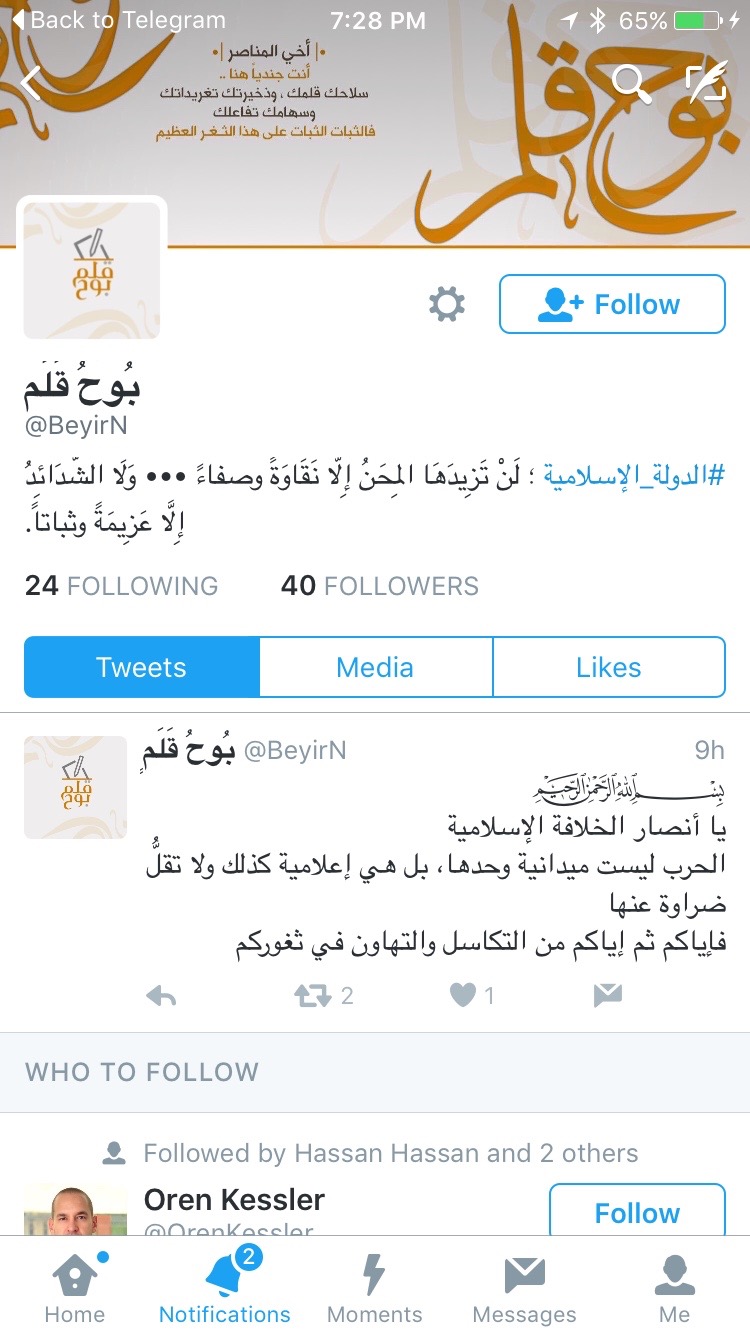Follow the @BeyirN account
750x1334 pixels.
pyautogui.click(x=612, y=304)
